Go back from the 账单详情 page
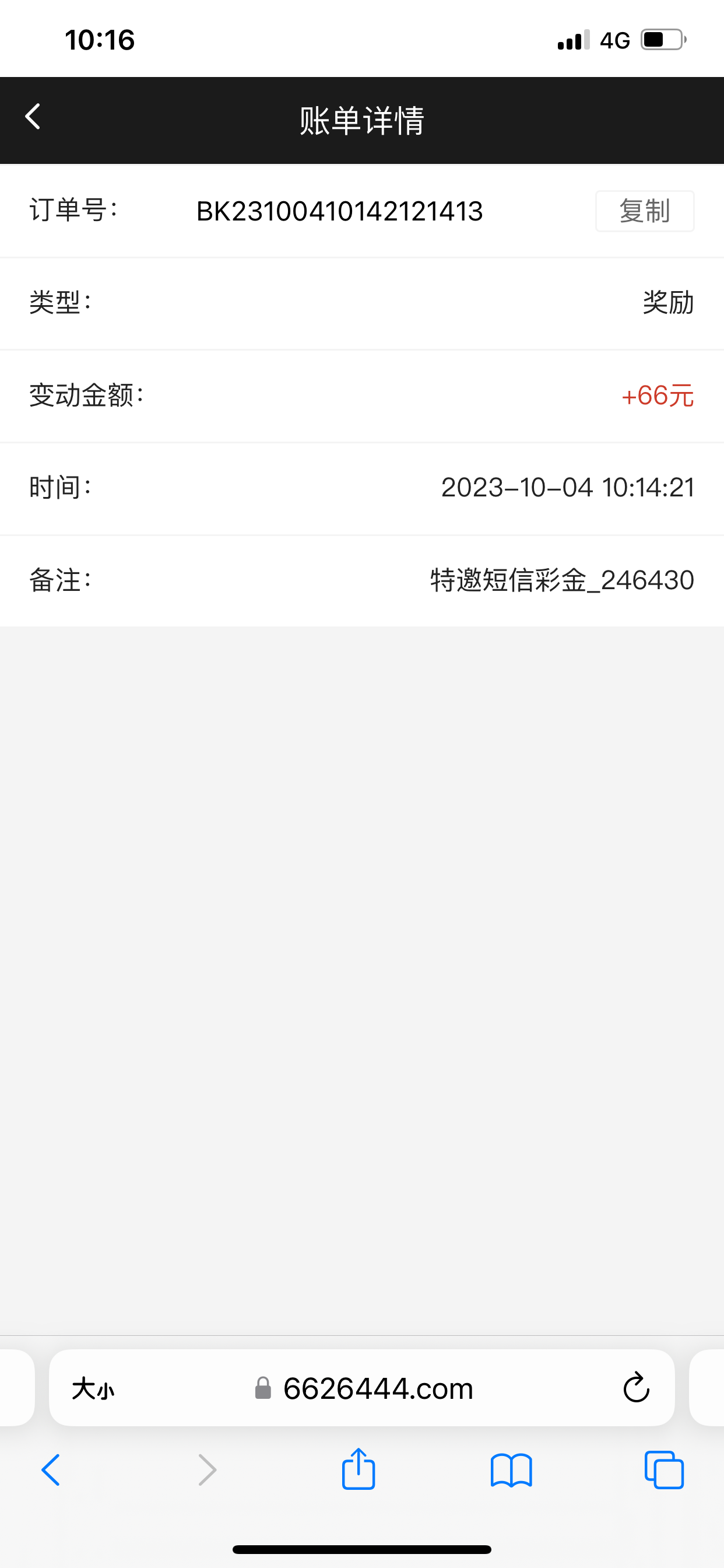This screenshot has height=1568, width=724. pos(33,117)
